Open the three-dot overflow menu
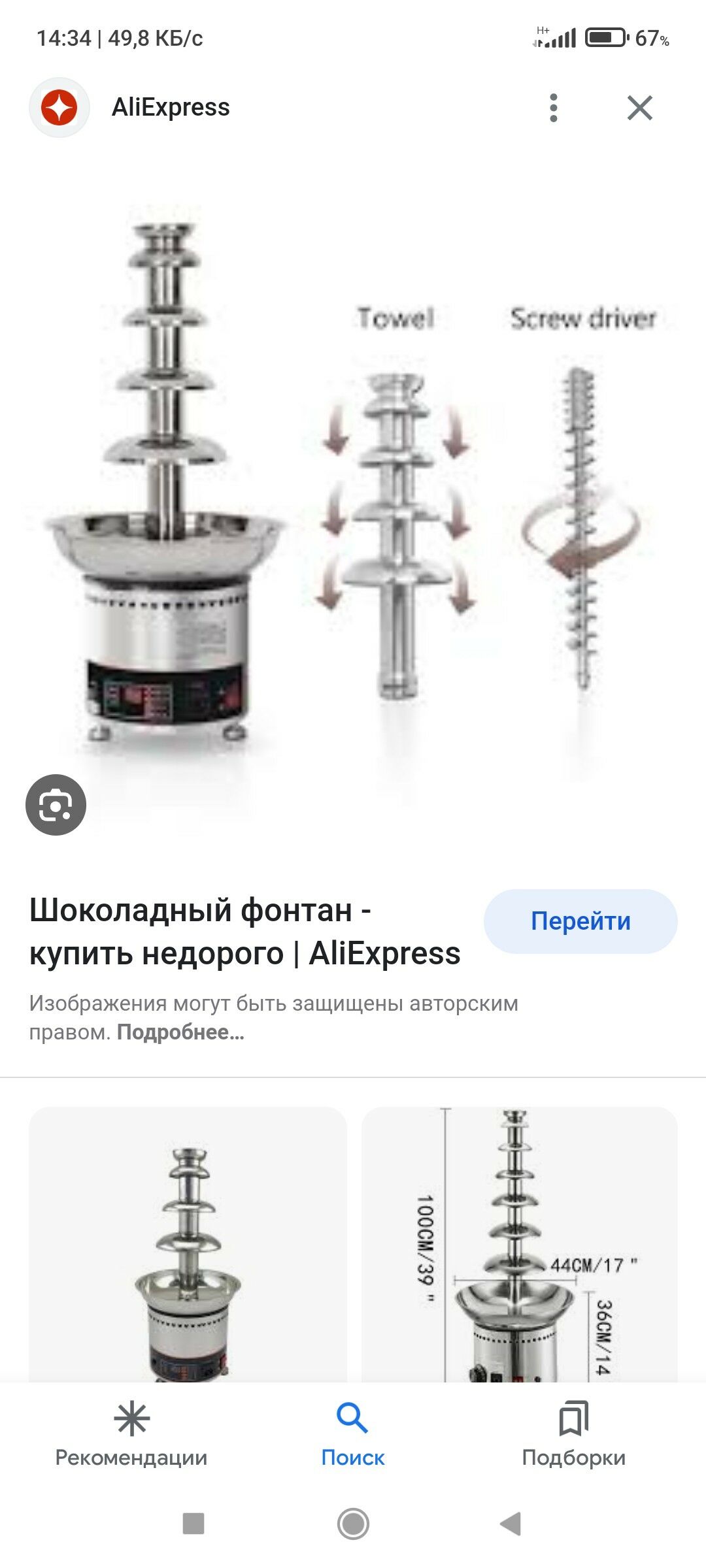The image size is (706, 1568). point(554,108)
